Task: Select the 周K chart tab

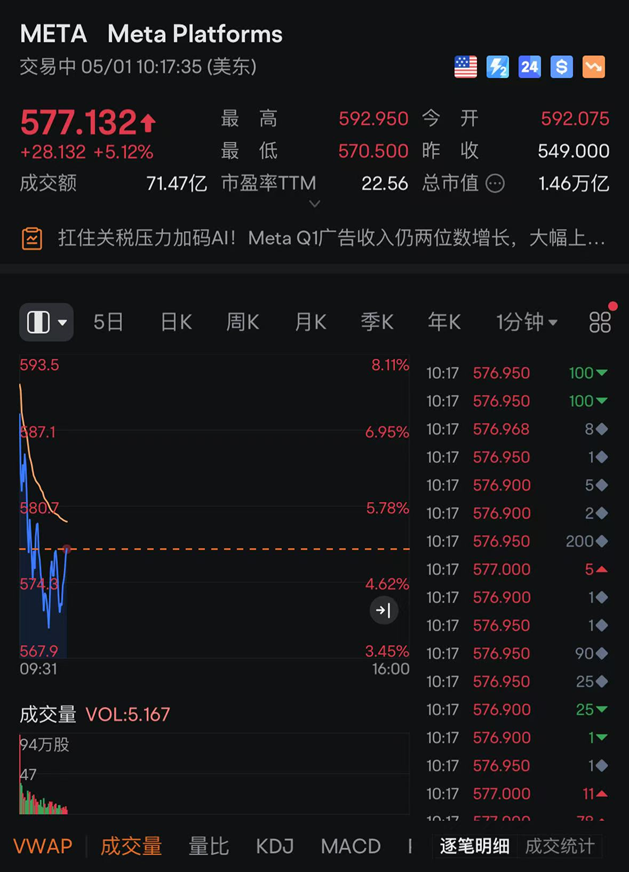Action: pos(243,322)
